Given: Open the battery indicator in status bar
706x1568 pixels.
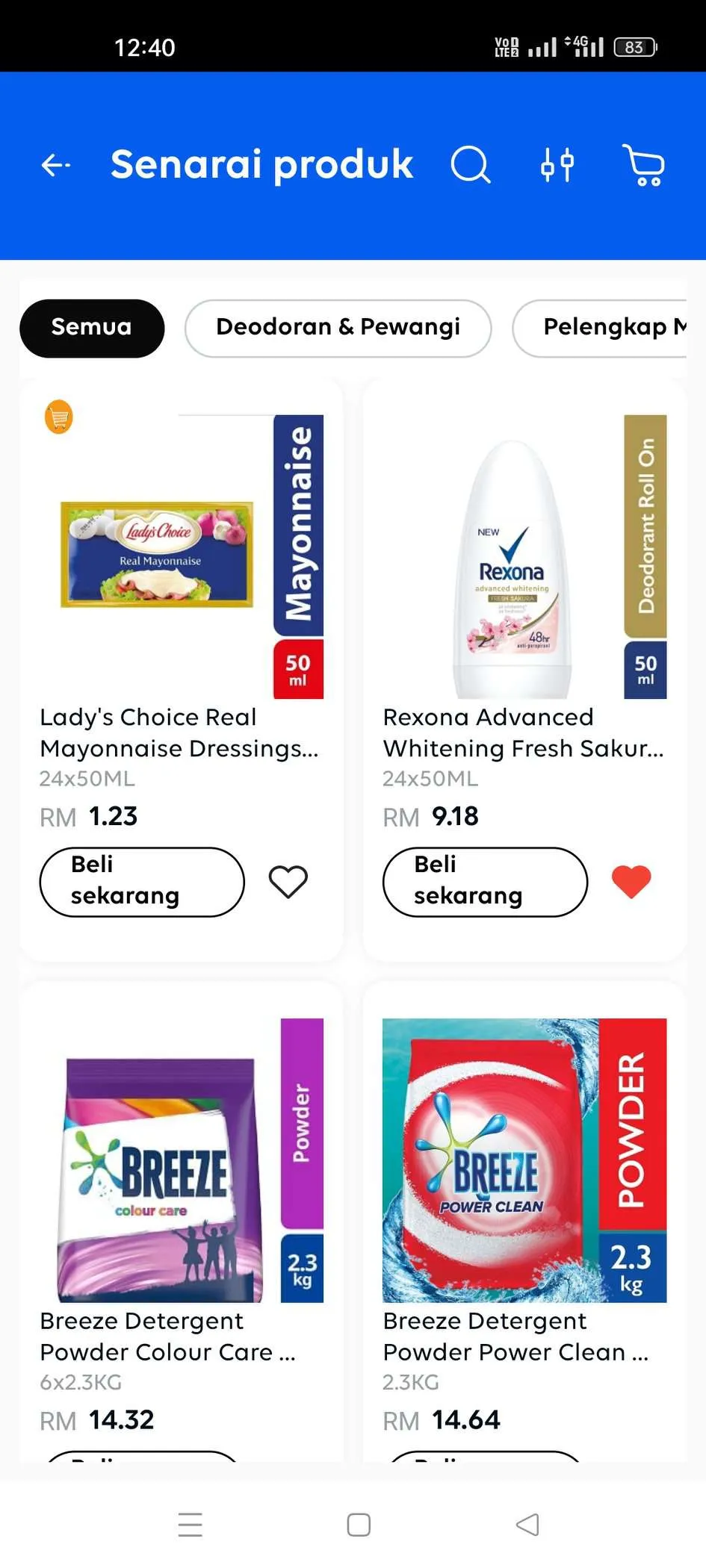Looking at the screenshot, I should click(634, 46).
